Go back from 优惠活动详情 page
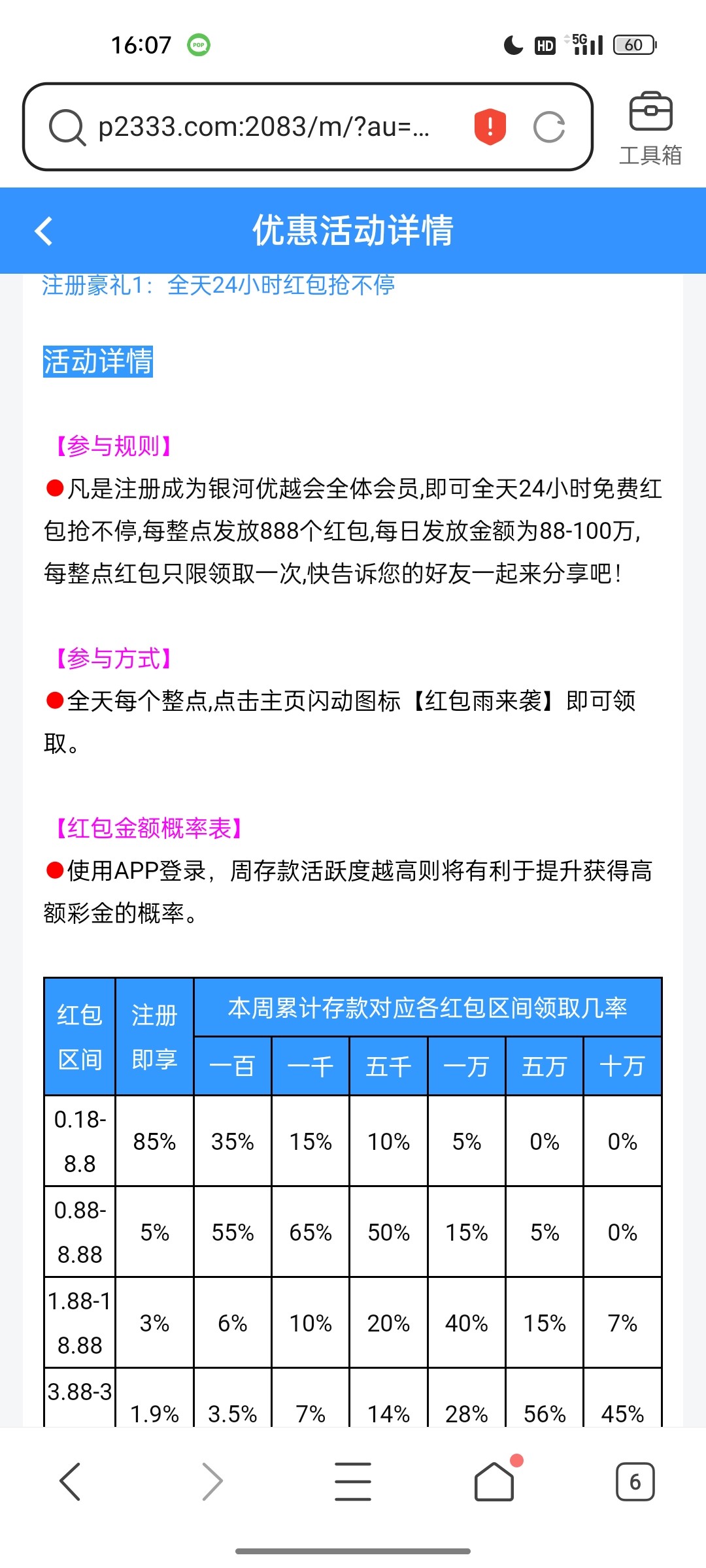706x1568 pixels. [x=44, y=231]
